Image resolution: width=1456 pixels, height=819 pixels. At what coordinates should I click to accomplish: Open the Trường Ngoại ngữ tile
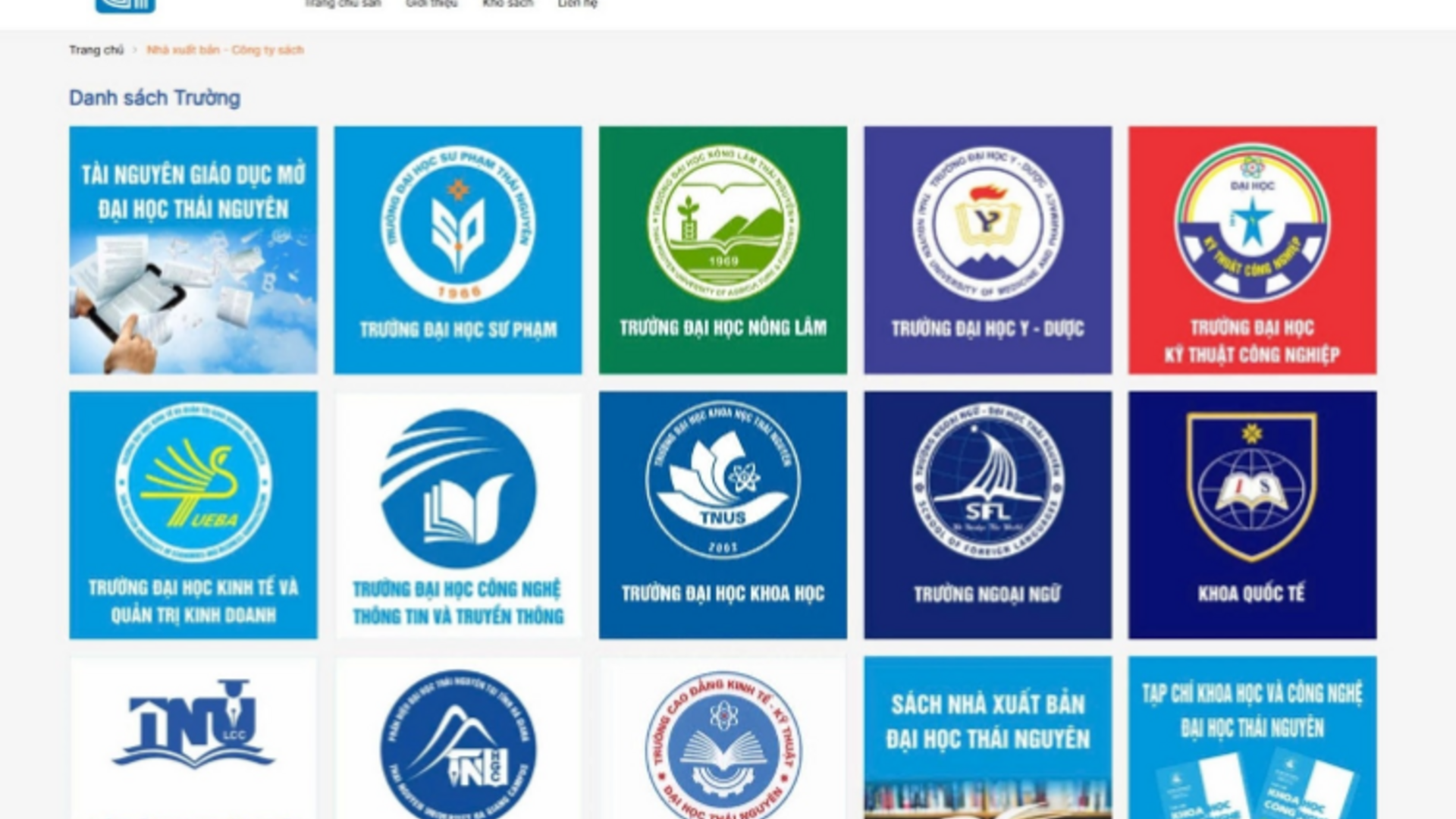tap(987, 515)
